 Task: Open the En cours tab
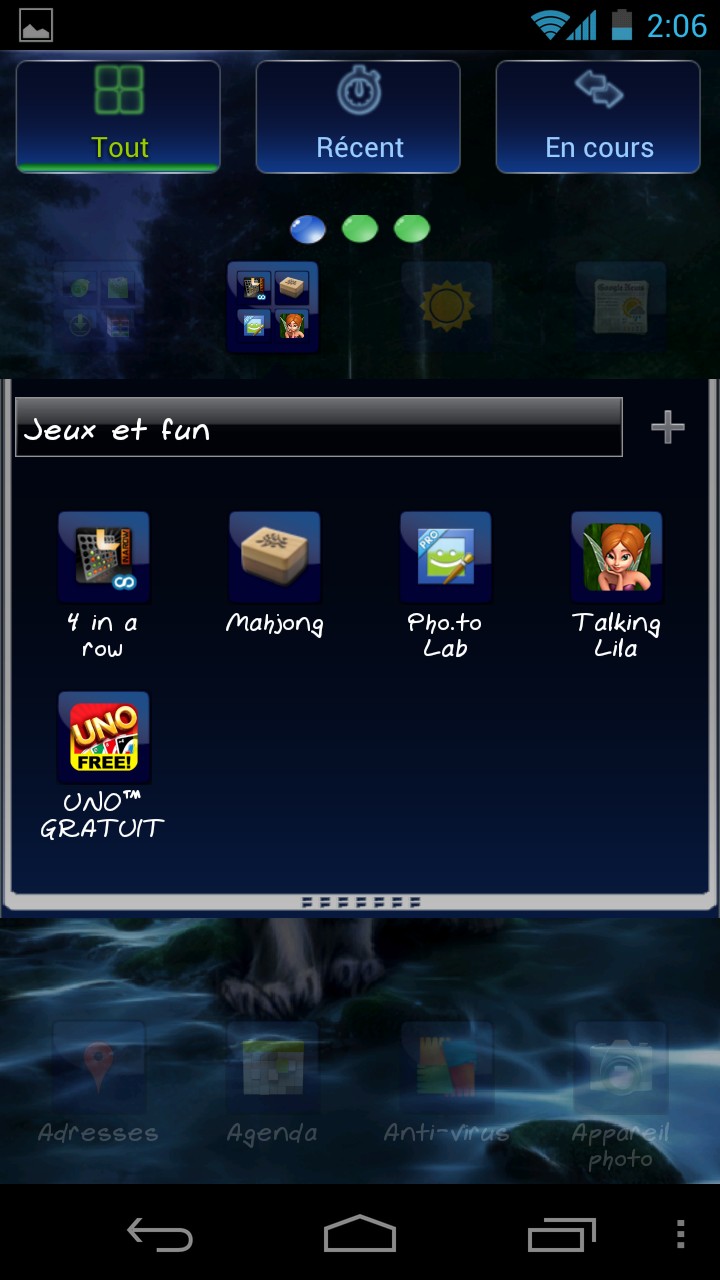(598, 116)
